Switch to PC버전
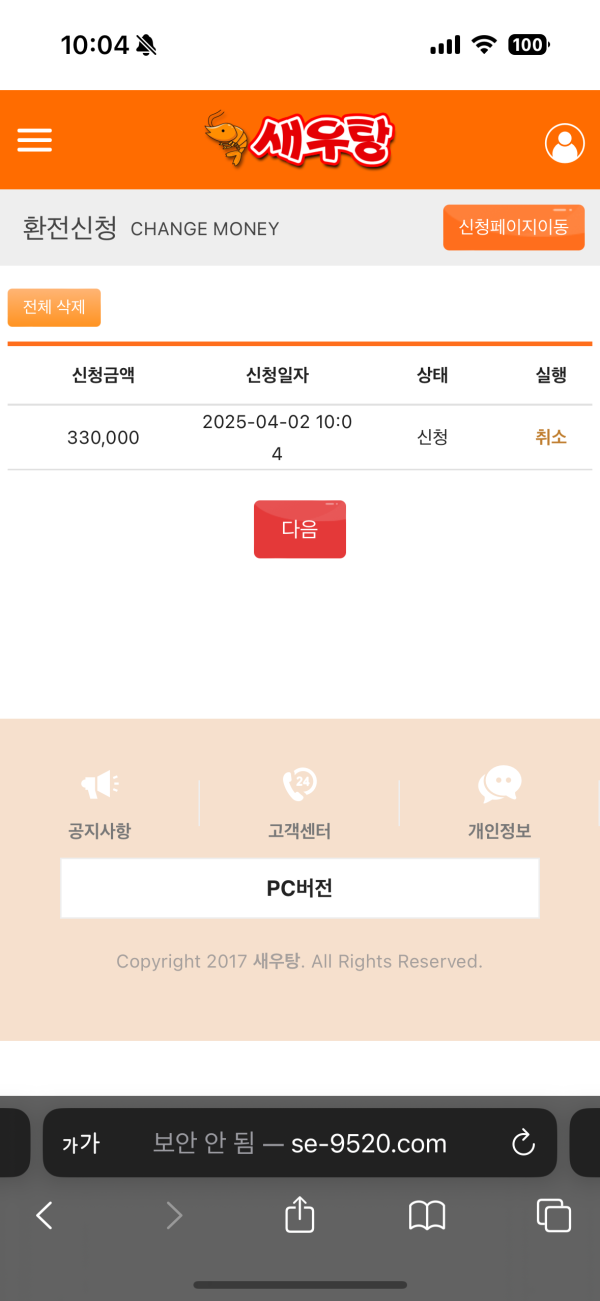The height and width of the screenshot is (1301, 600). click(300, 888)
